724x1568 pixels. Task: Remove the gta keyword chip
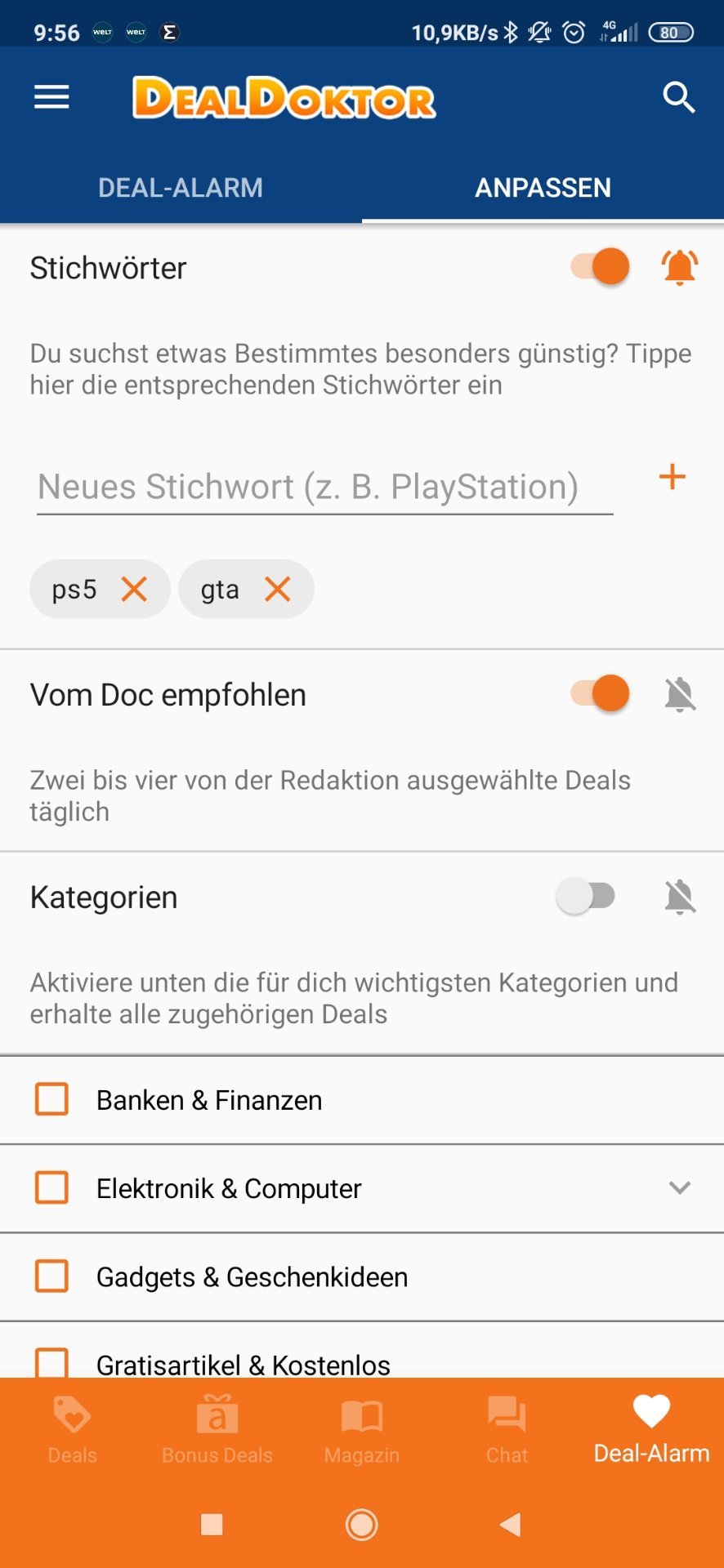(x=278, y=589)
